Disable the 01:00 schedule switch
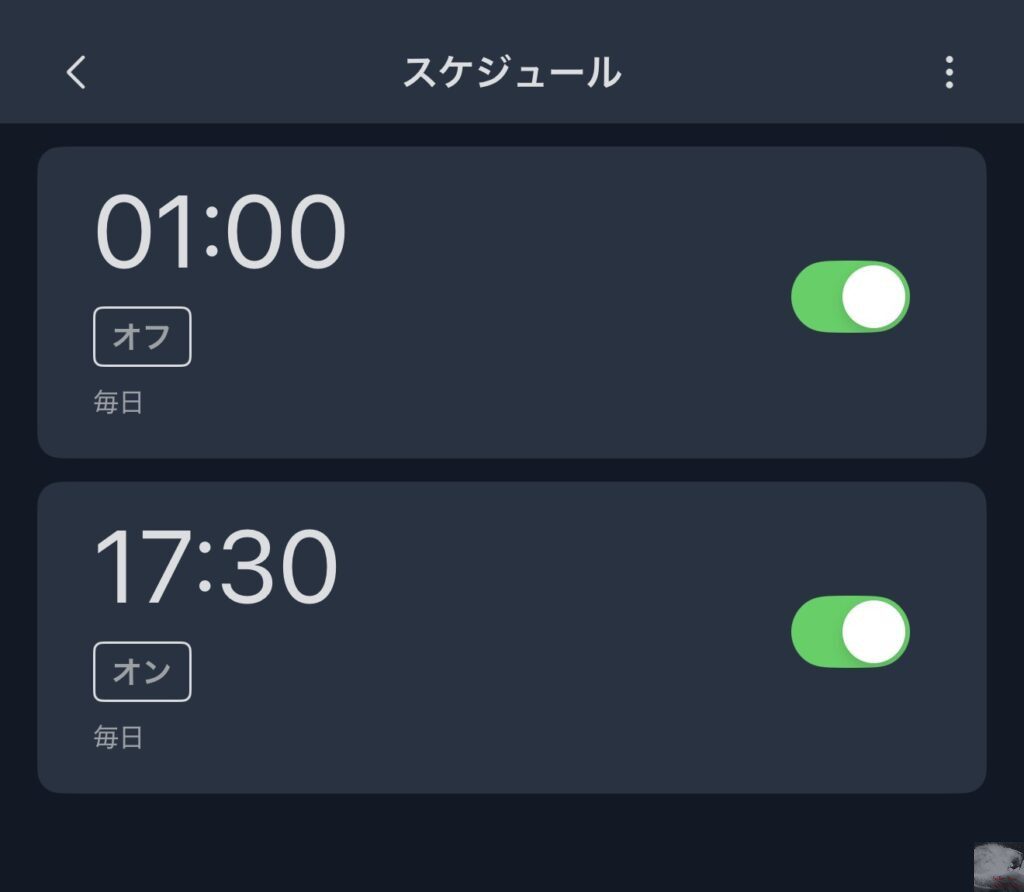This screenshot has width=1024, height=892. [850, 297]
